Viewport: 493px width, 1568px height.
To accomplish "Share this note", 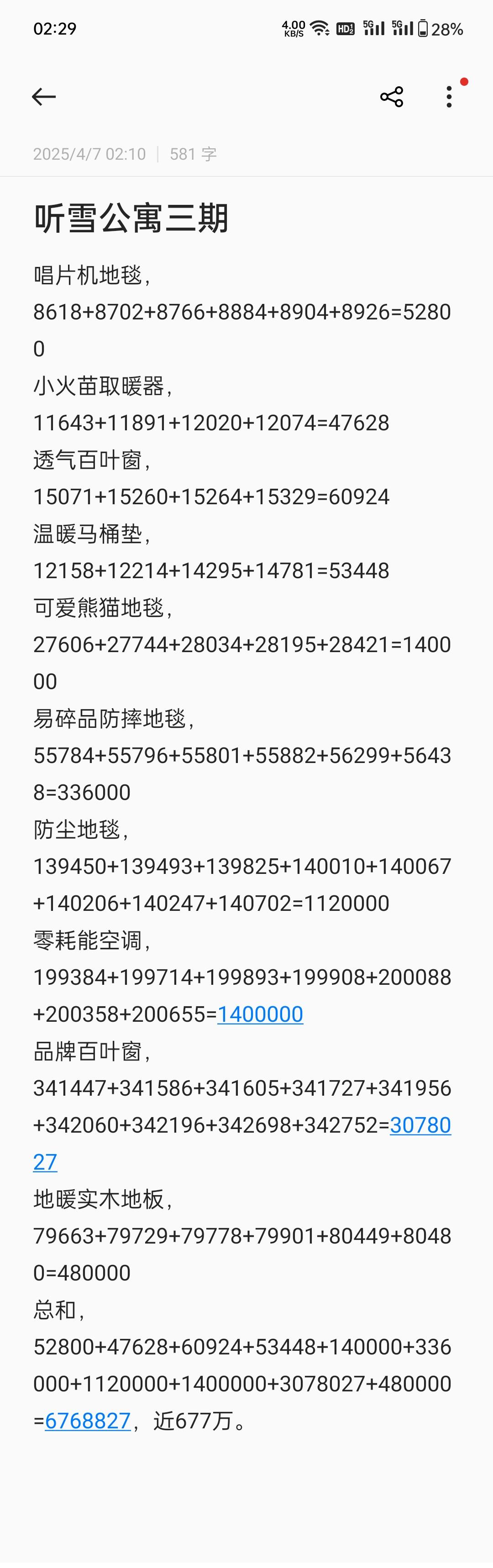I will [x=391, y=97].
